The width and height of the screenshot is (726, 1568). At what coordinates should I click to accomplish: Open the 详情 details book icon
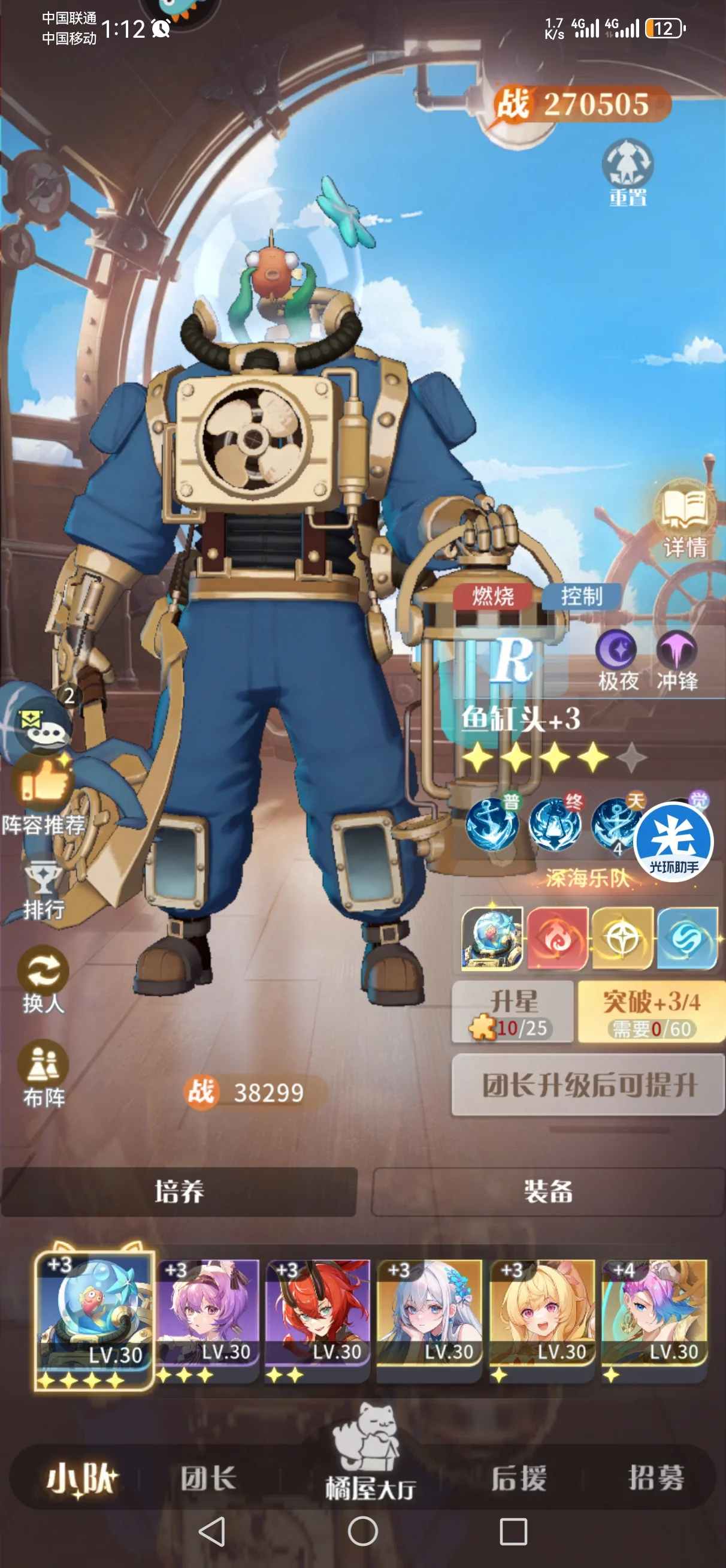pos(685,518)
